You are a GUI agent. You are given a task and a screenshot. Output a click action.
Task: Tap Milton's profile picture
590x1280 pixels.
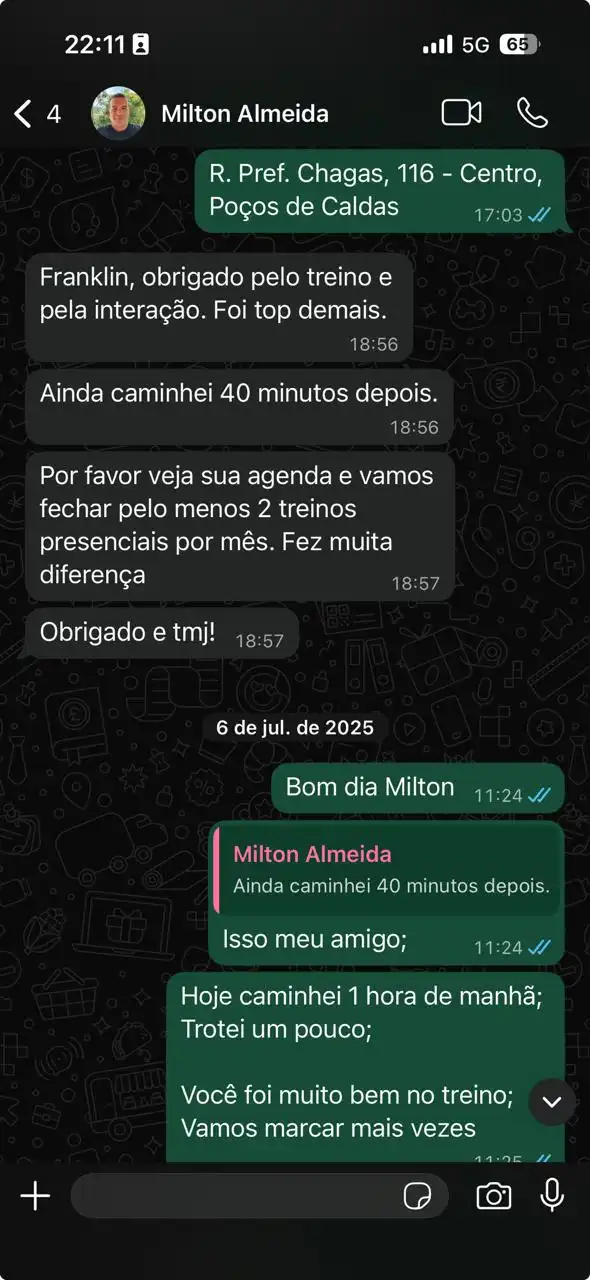coord(118,113)
